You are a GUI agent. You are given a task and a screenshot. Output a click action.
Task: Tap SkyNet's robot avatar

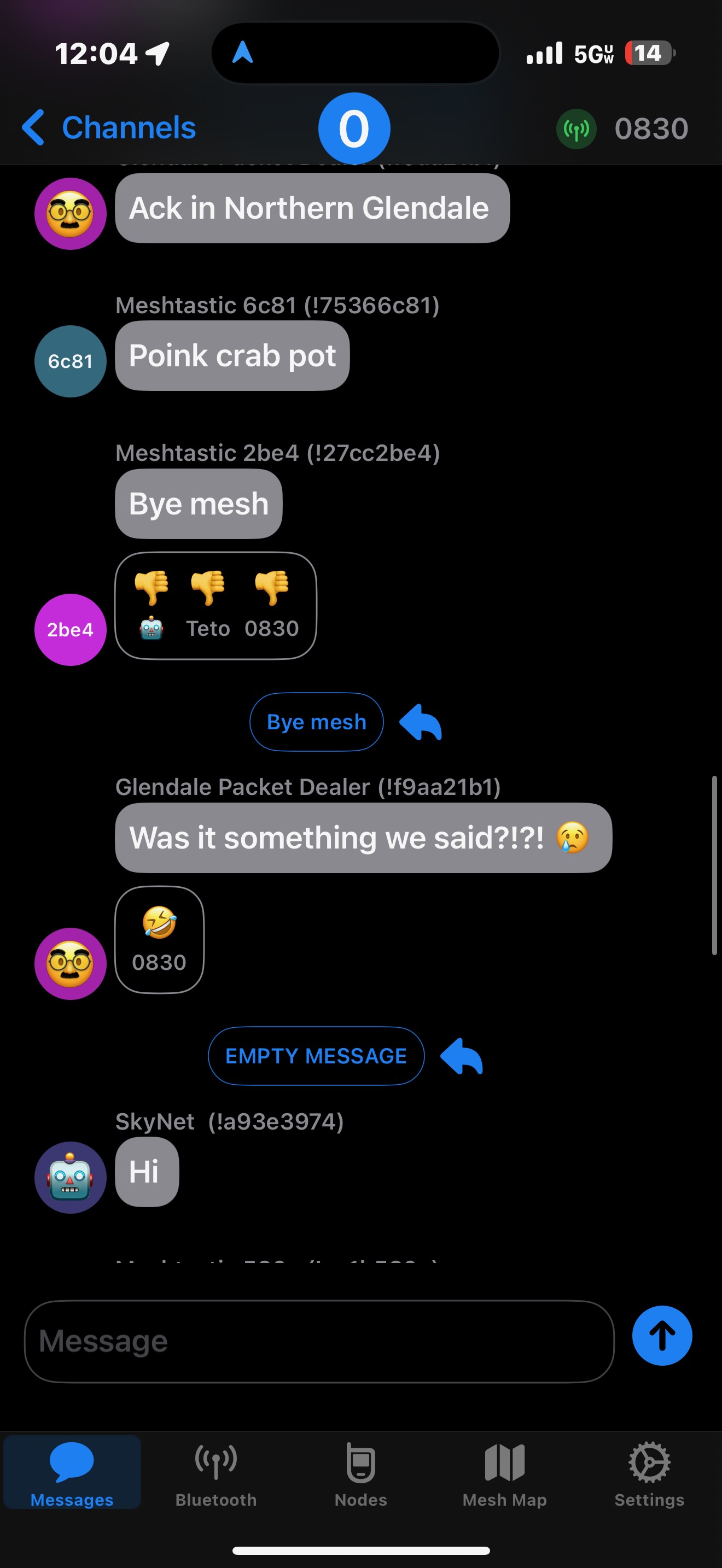point(70,1175)
